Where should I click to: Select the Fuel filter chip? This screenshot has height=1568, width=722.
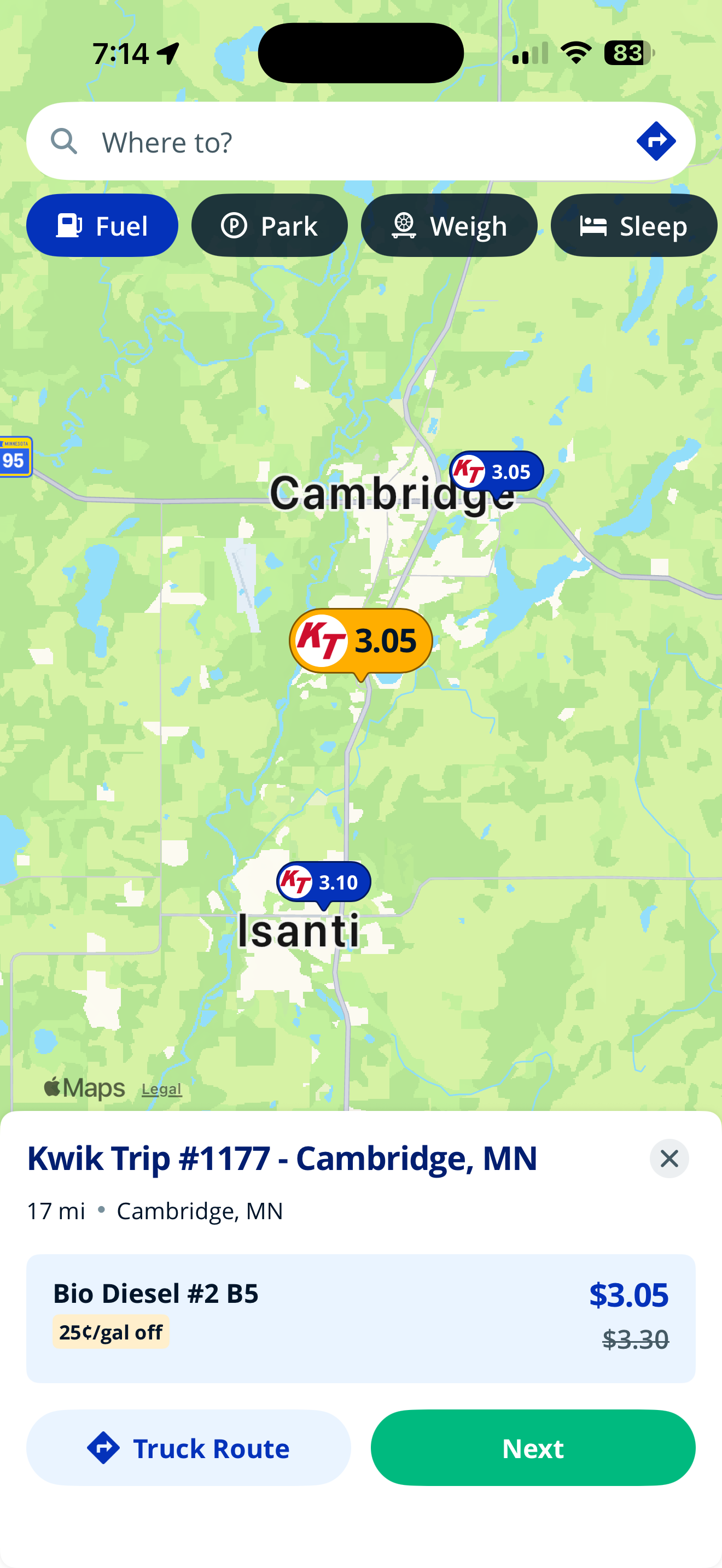point(102,226)
